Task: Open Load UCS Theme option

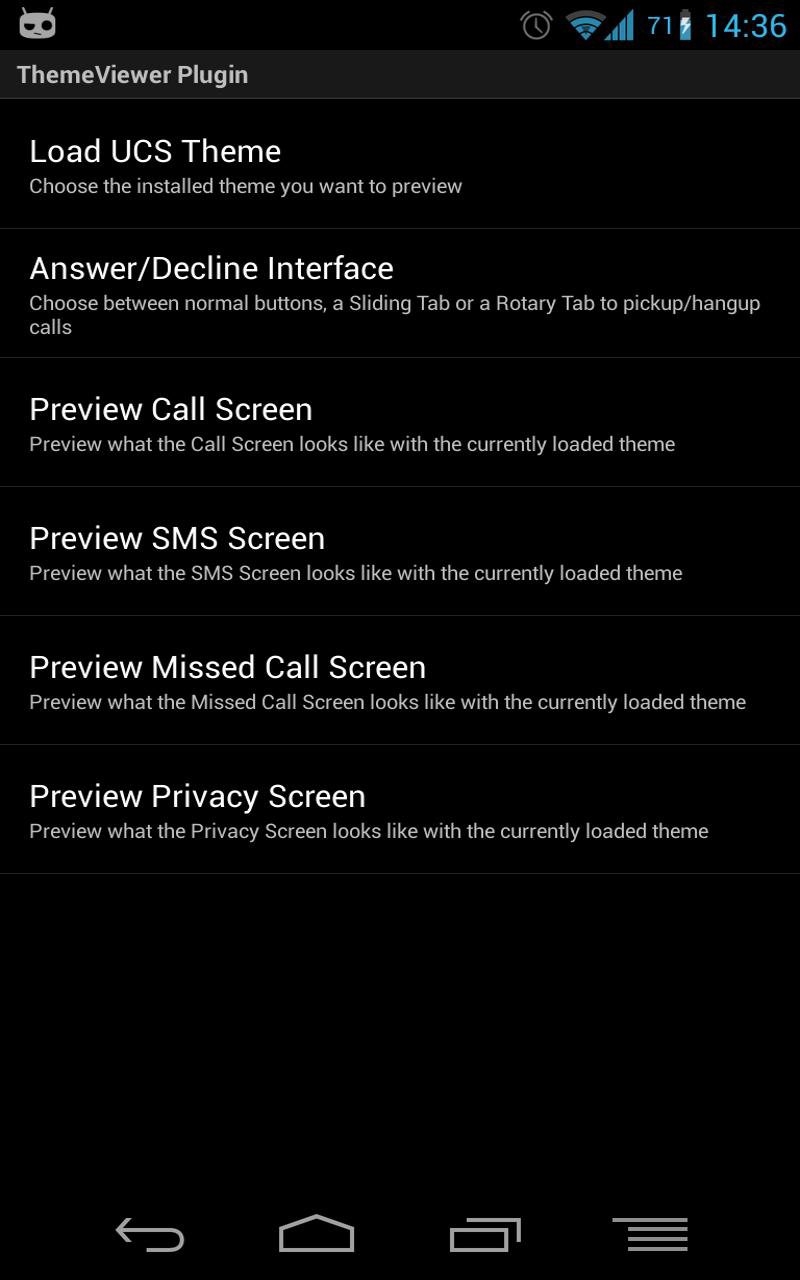Action: (x=400, y=165)
